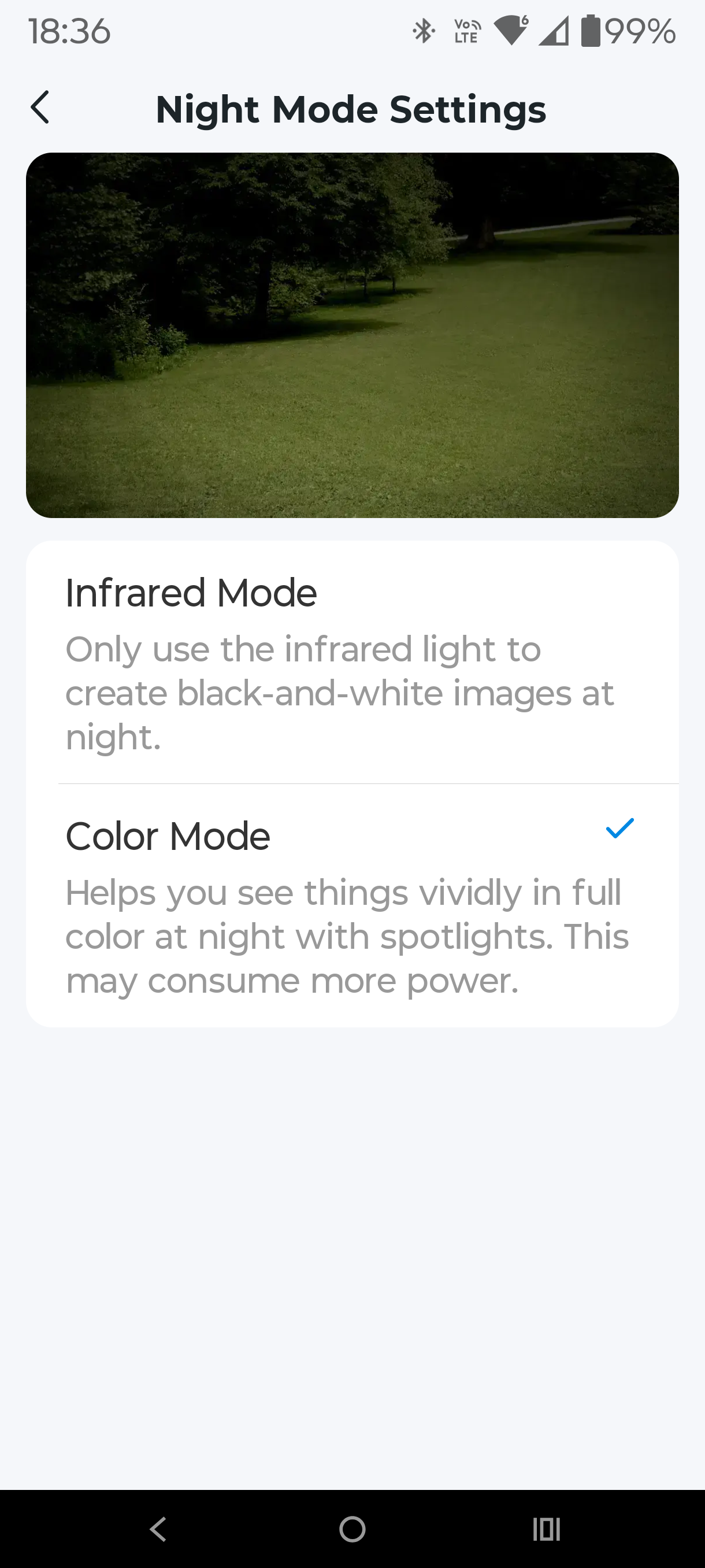Go back from Night Mode Settings
The width and height of the screenshot is (705, 1568).
click(x=40, y=108)
